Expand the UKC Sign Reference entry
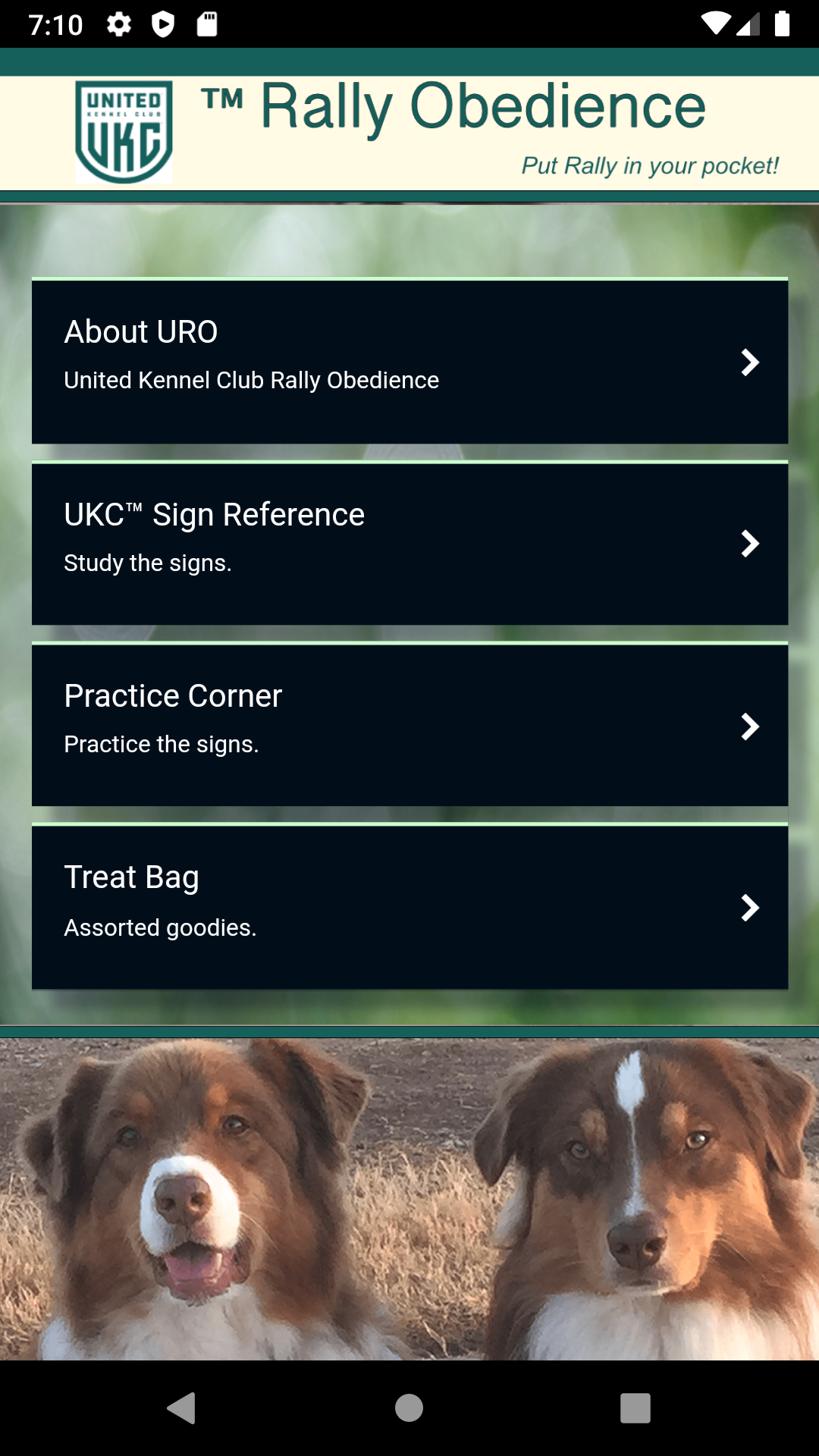The height and width of the screenshot is (1456, 819). coord(749,544)
